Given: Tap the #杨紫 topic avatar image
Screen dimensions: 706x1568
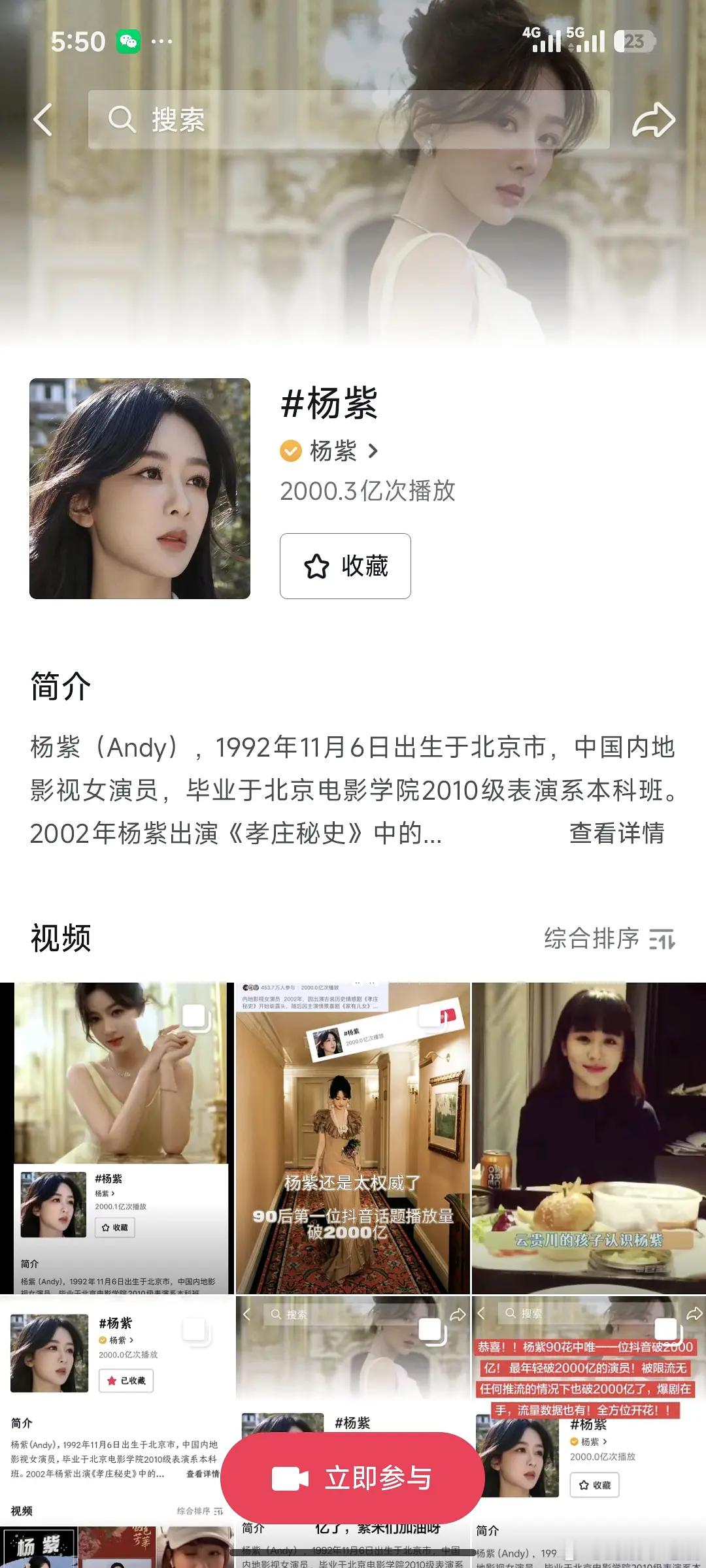Looking at the screenshot, I should (139, 489).
